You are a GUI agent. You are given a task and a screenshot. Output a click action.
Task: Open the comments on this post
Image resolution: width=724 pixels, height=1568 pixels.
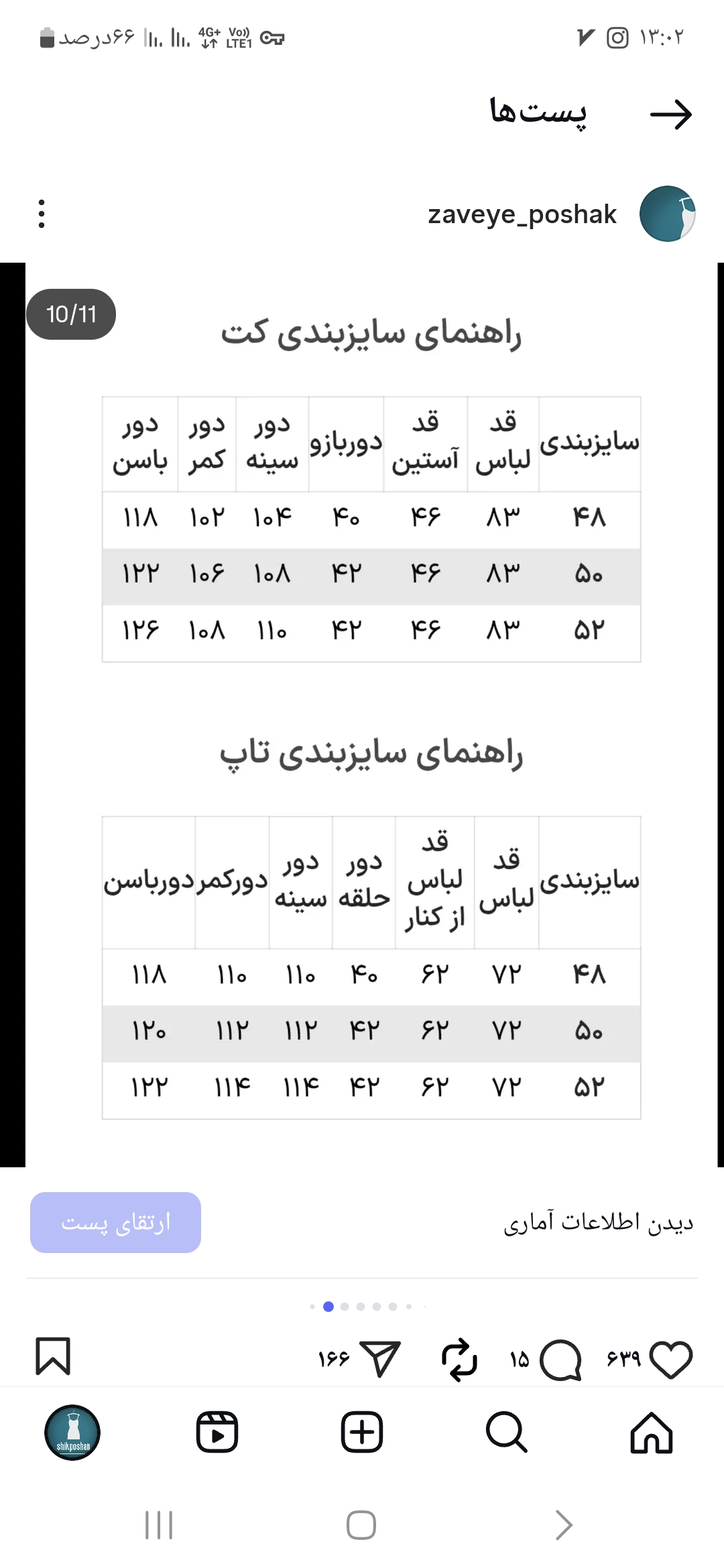(560, 1359)
